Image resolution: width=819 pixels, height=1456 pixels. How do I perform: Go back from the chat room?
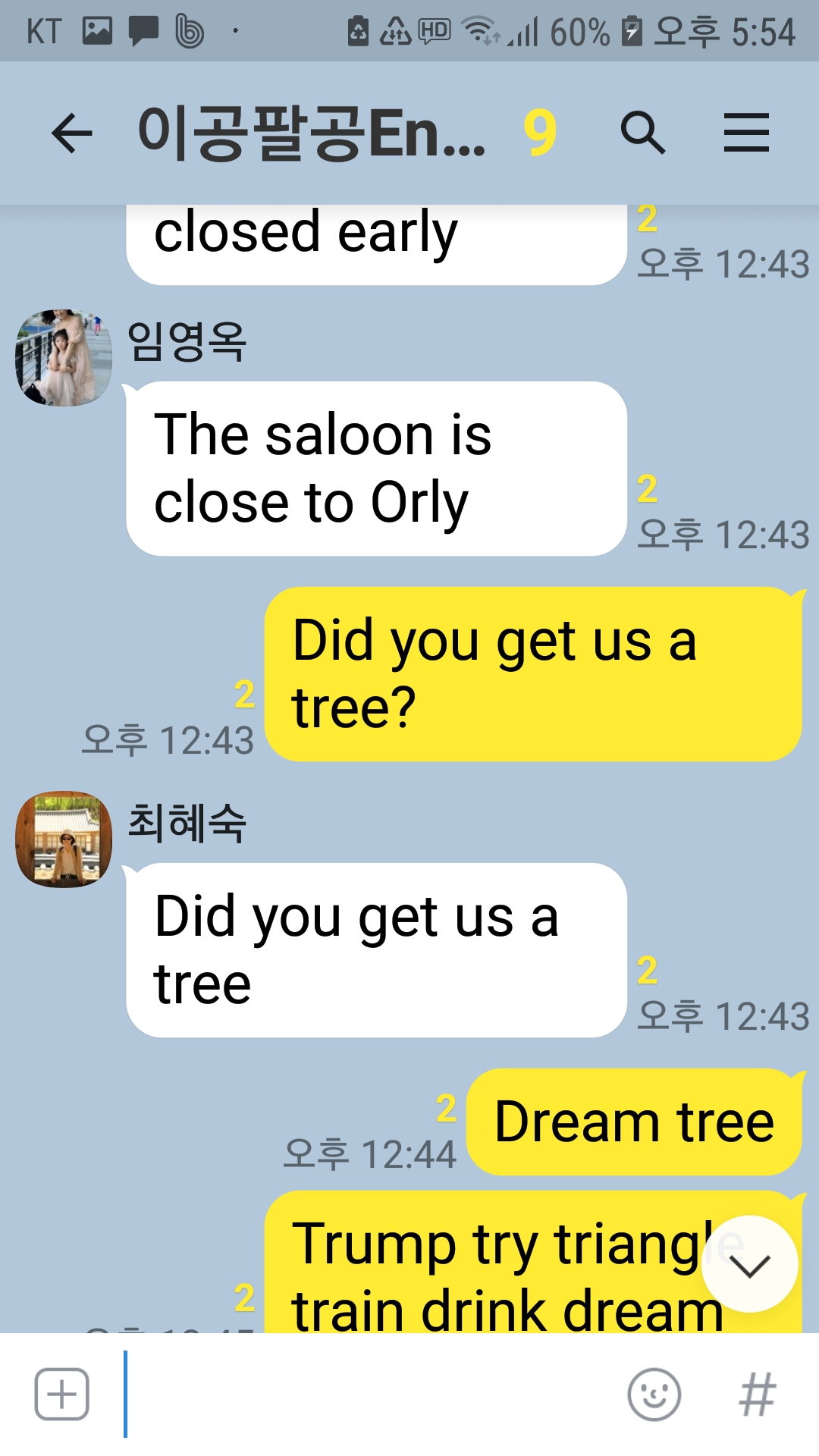click(72, 133)
